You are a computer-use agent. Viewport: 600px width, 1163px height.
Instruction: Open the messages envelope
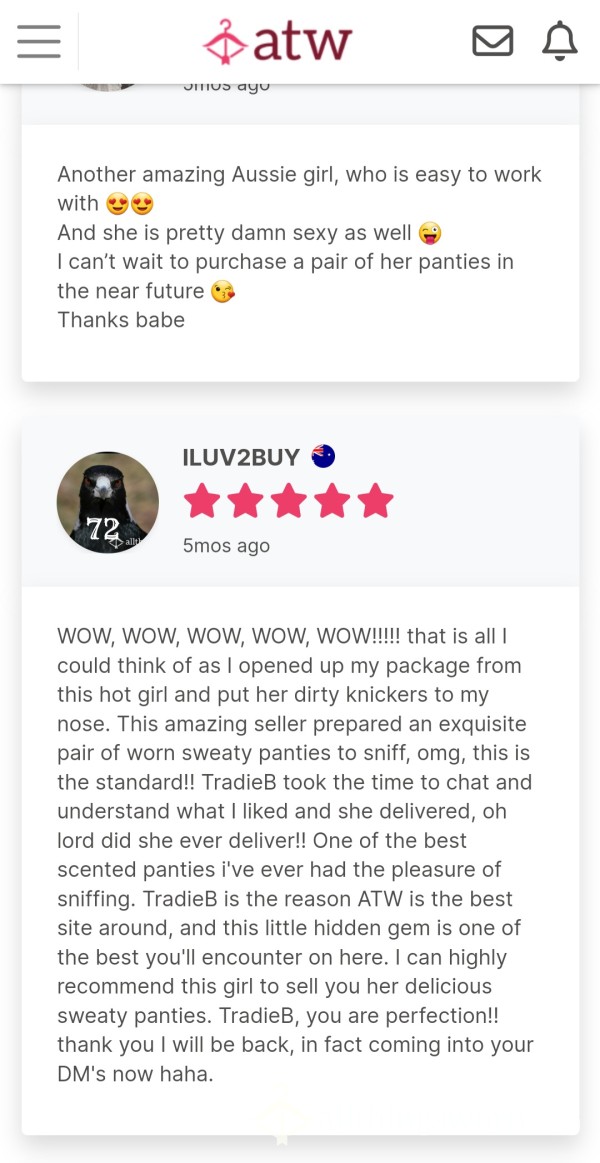tap(492, 41)
